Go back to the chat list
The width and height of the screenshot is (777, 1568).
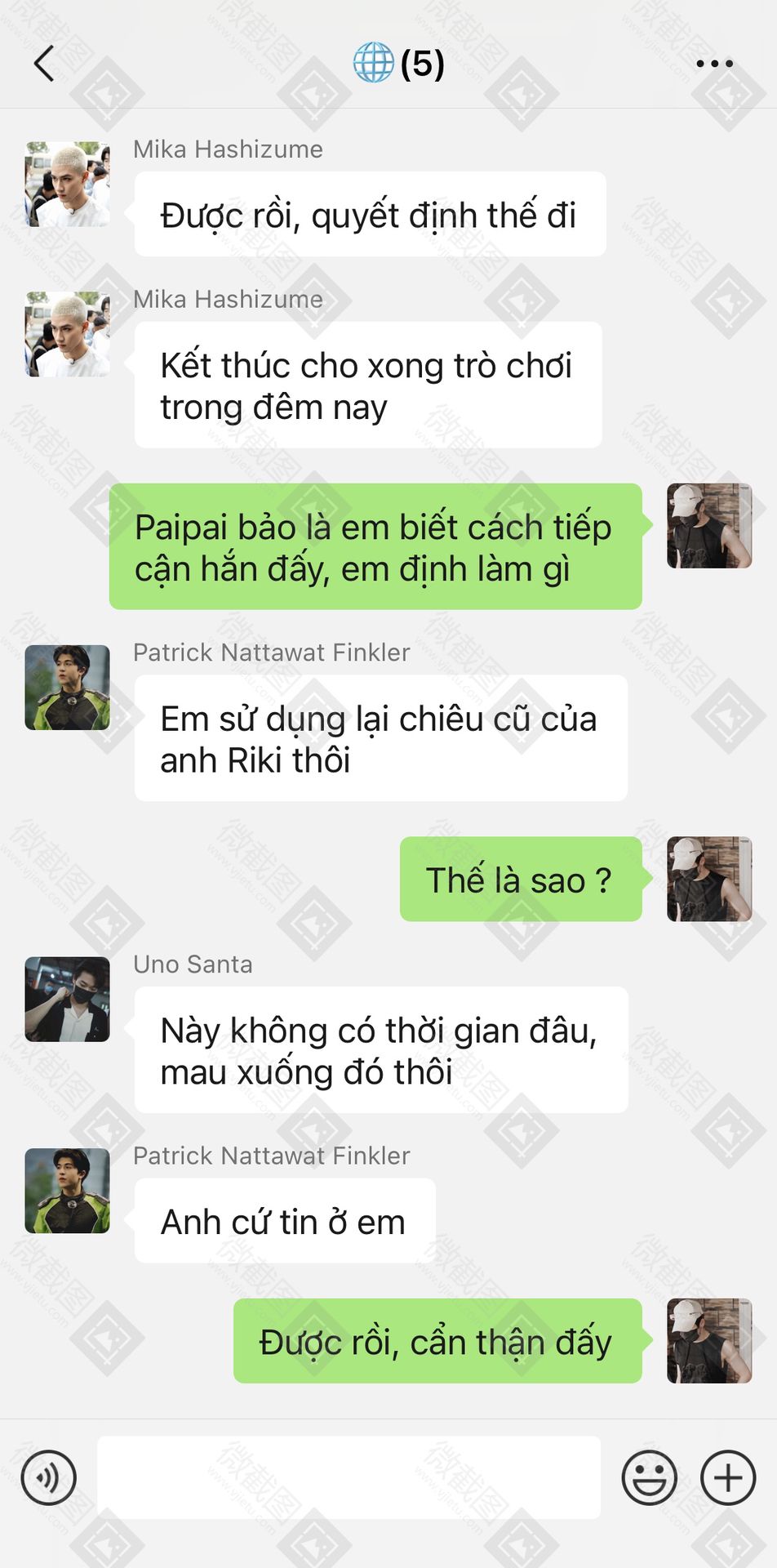(x=45, y=64)
